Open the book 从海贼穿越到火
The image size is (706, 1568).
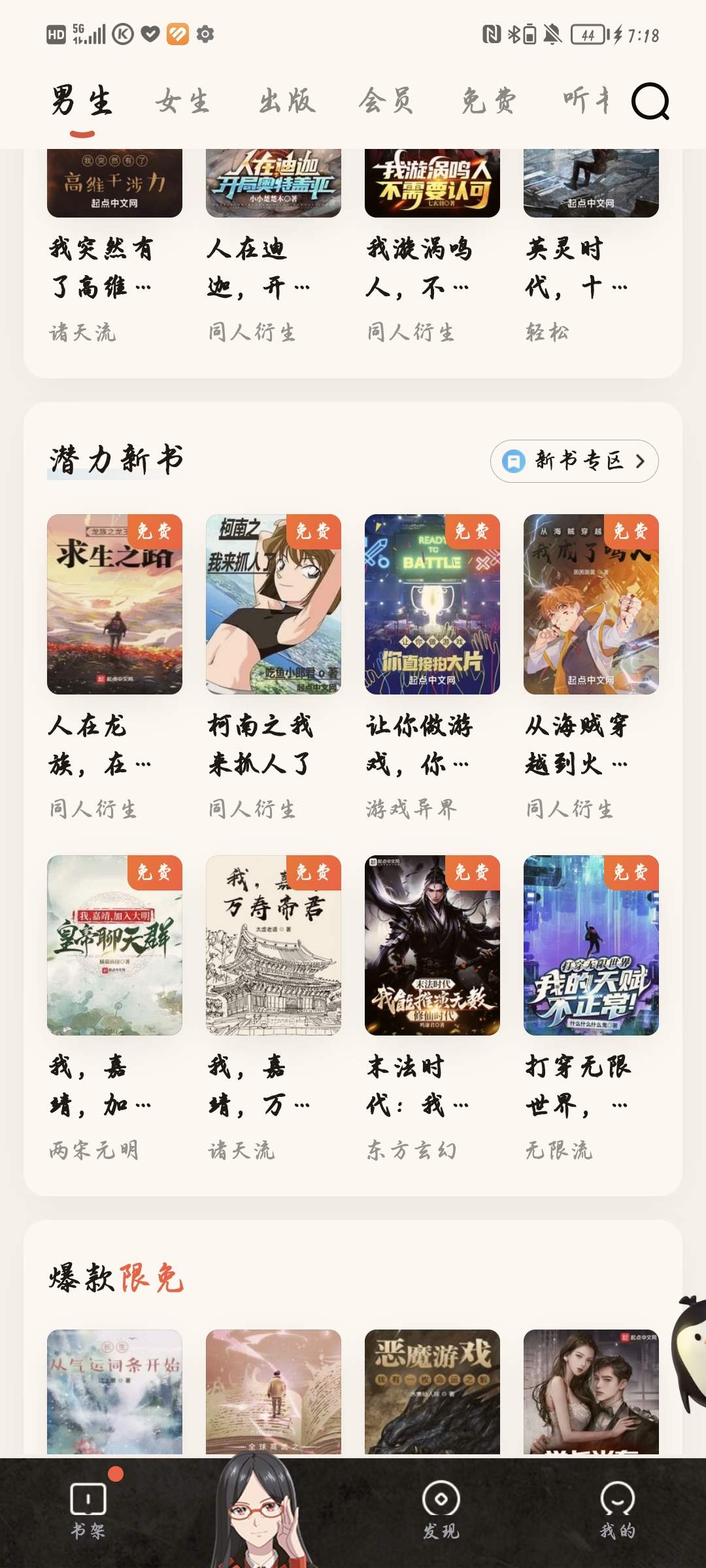tap(591, 604)
